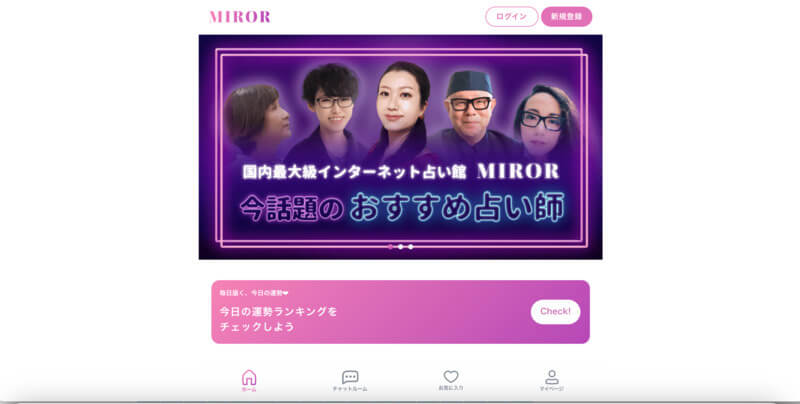Screen dimensions: 800x404
Task: Switch to the チャットルーム tab
Action: [350, 380]
